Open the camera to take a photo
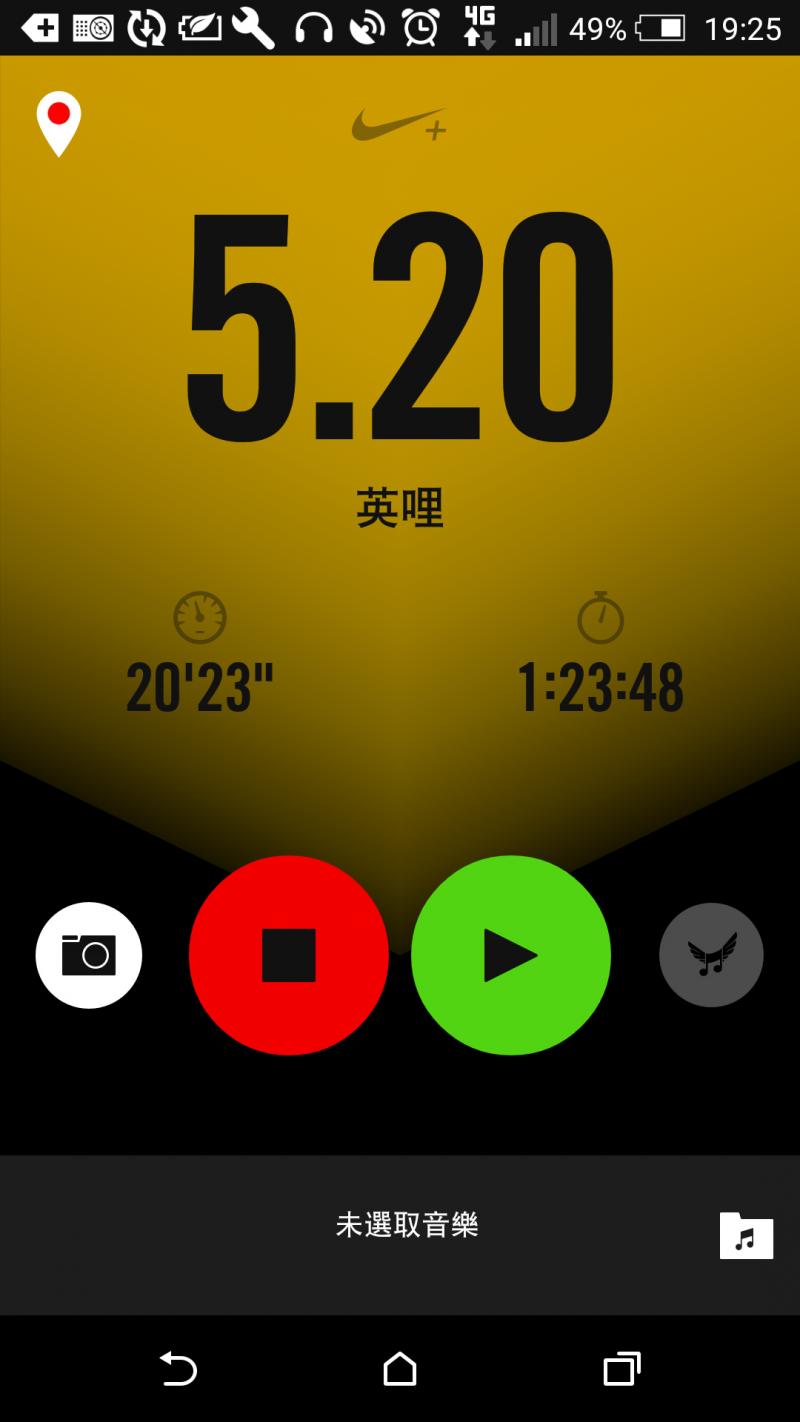The height and width of the screenshot is (1422, 800). (x=89, y=955)
